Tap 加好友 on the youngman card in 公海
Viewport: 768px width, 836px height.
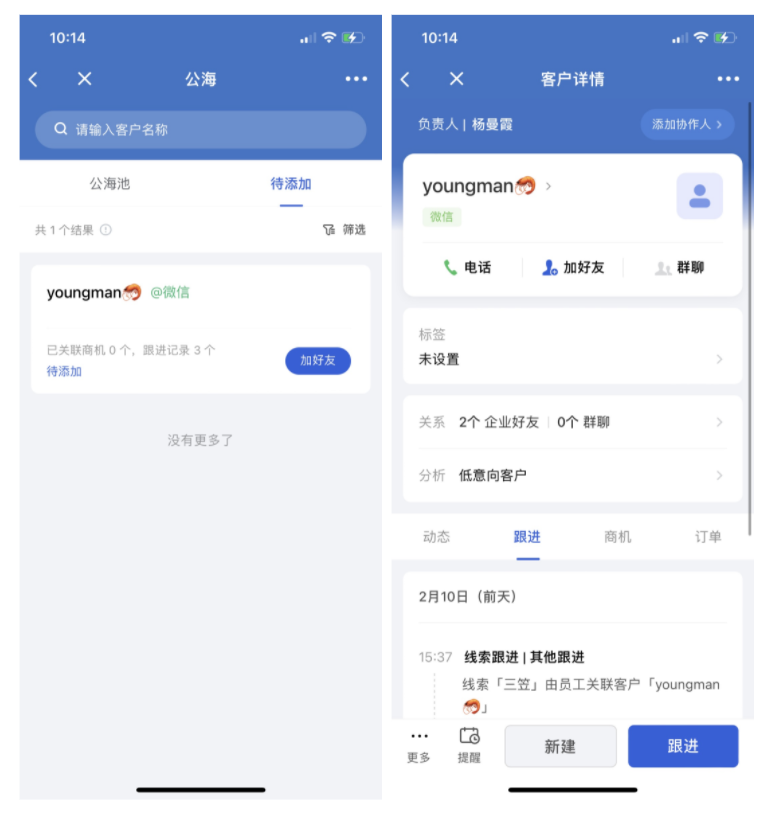[x=318, y=360]
